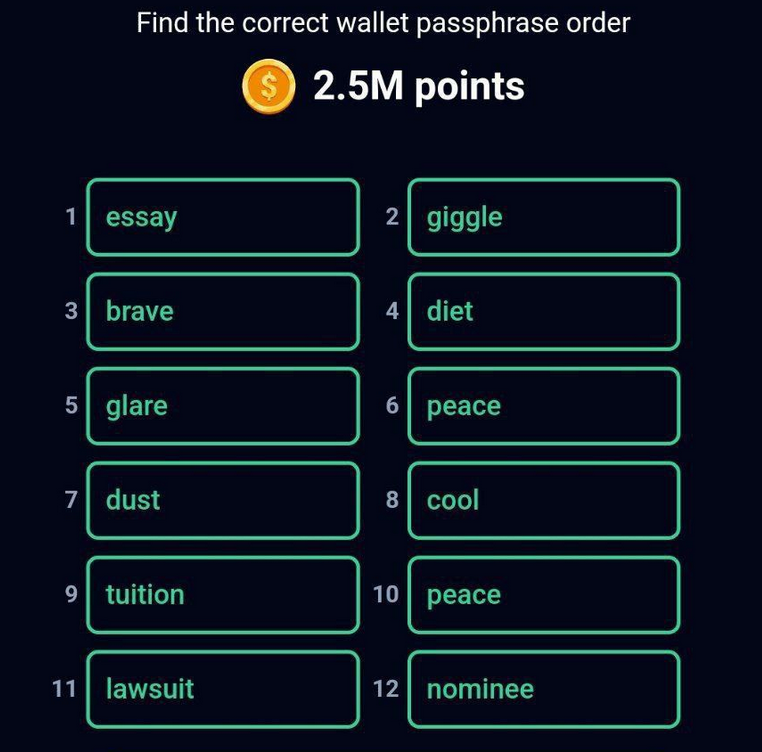Choose the 'cool' passphrase slot
762x752 pixels.
tap(543, 500)
